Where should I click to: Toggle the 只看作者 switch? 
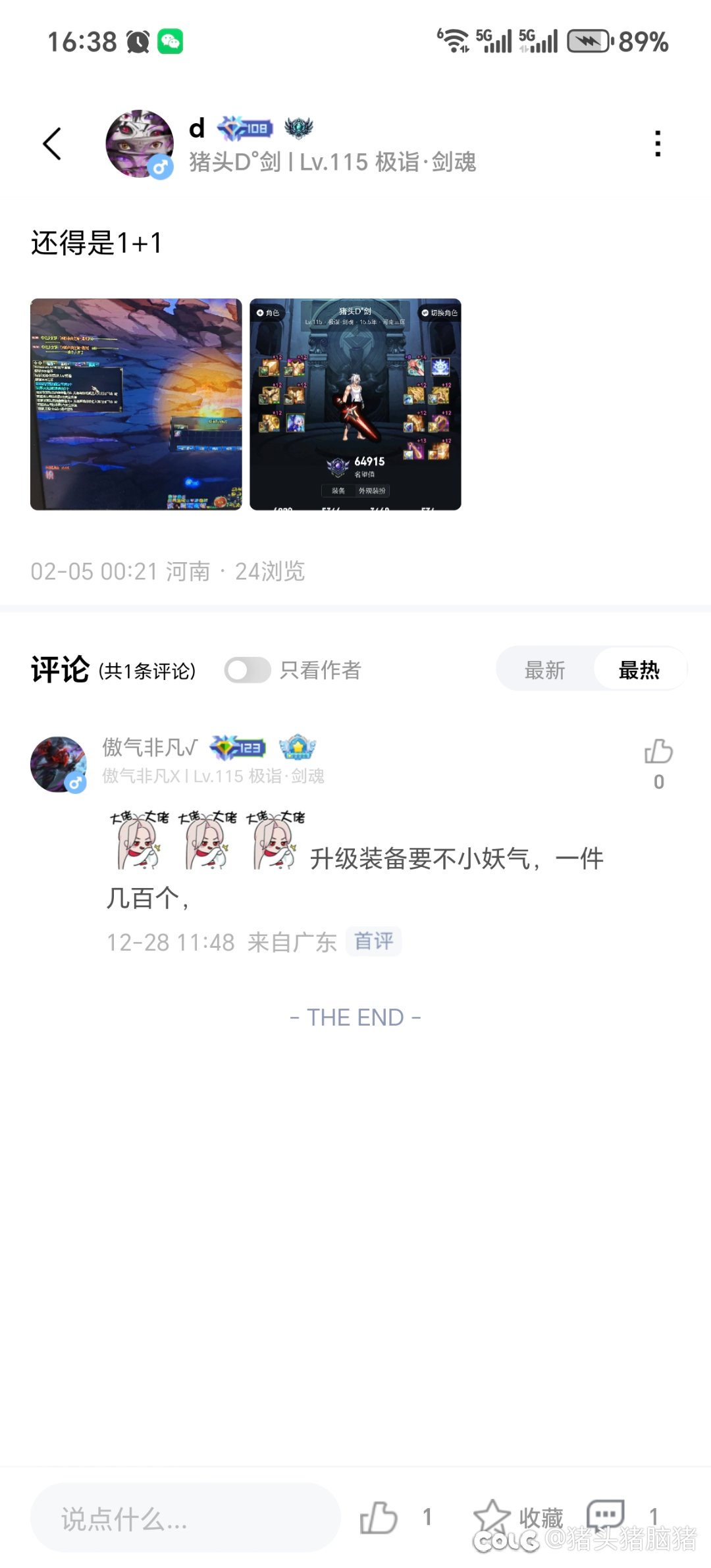[x=248, y=670]
